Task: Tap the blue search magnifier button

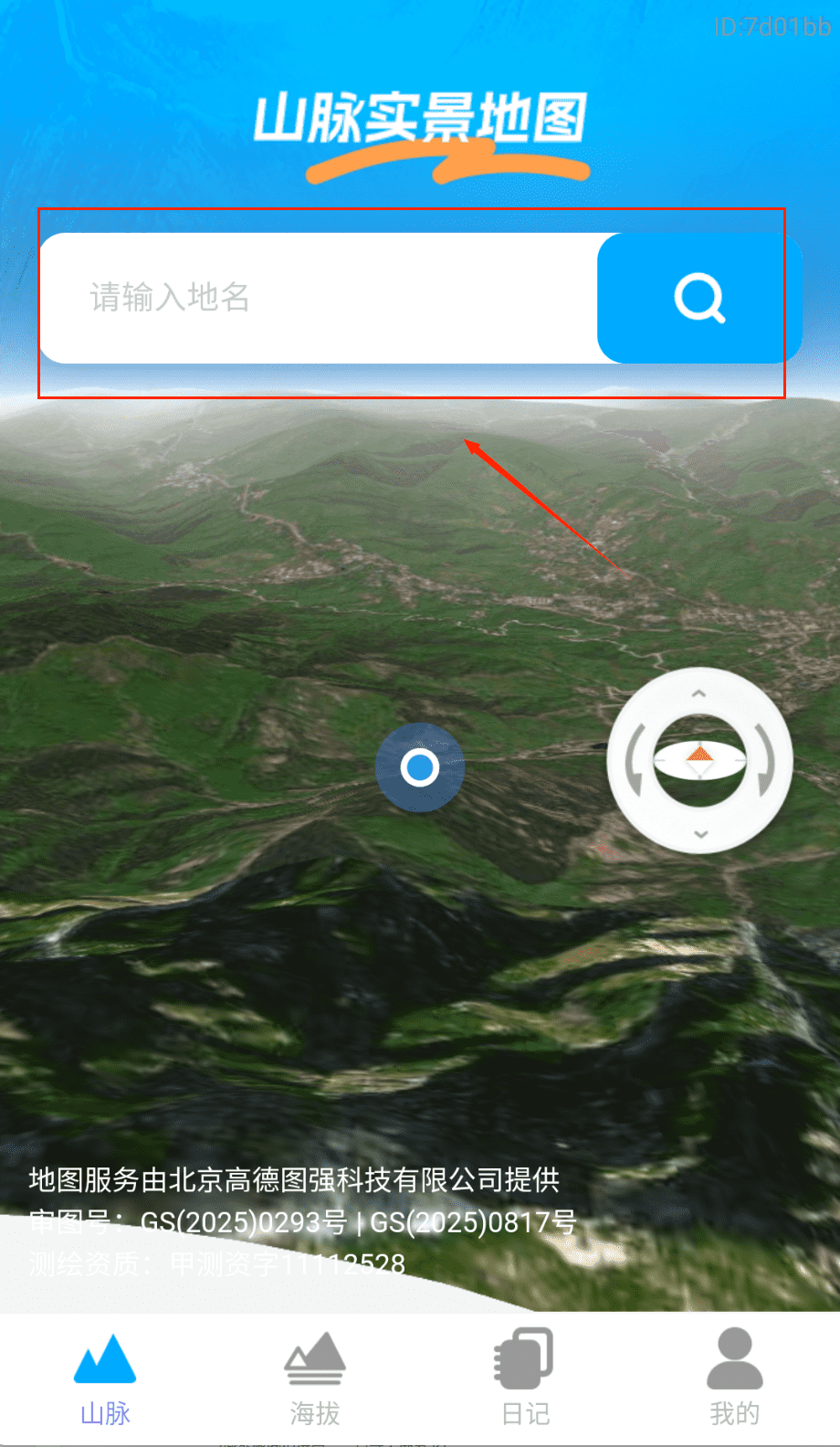Action: tap(698, 298)
